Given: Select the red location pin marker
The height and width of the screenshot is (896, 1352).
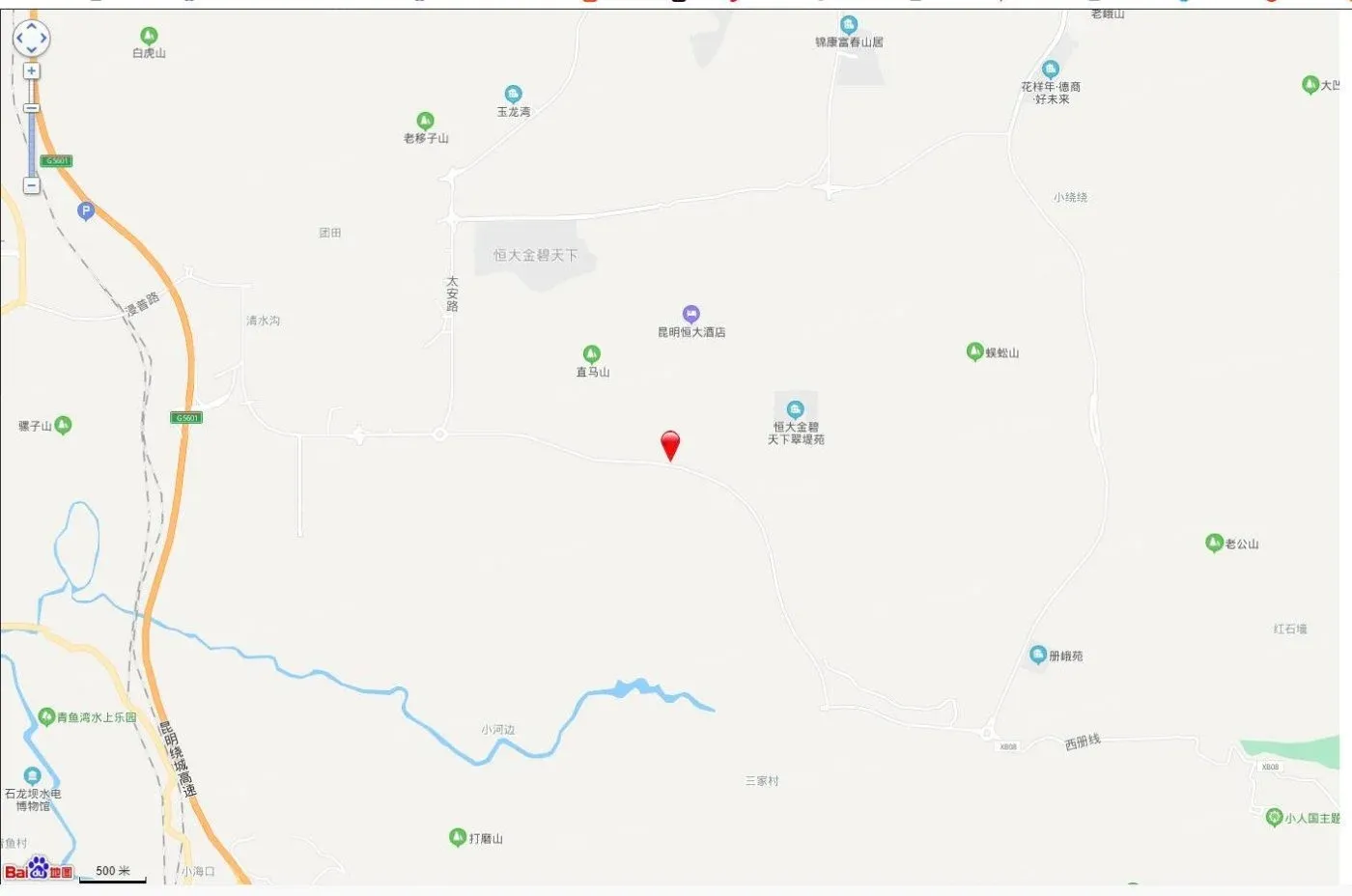Looking at the screenshot, I should tap(670, 445).
